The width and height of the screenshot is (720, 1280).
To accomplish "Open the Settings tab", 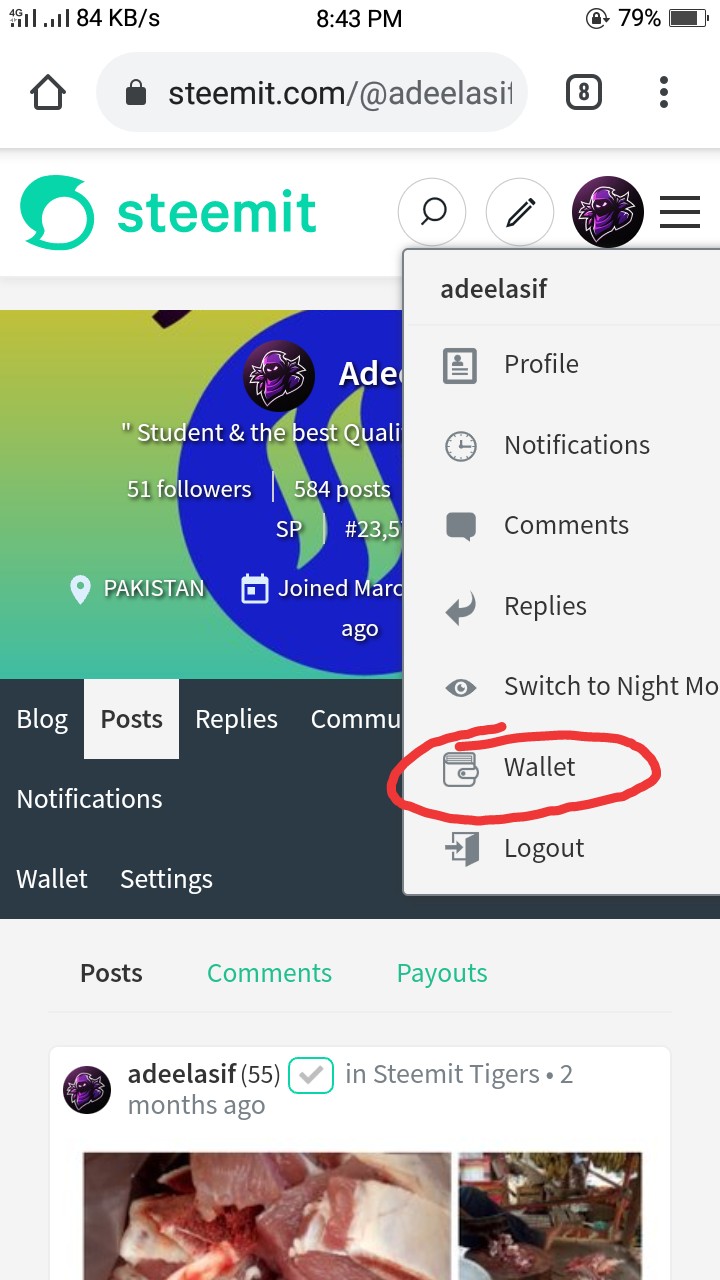I will point(166,879).
